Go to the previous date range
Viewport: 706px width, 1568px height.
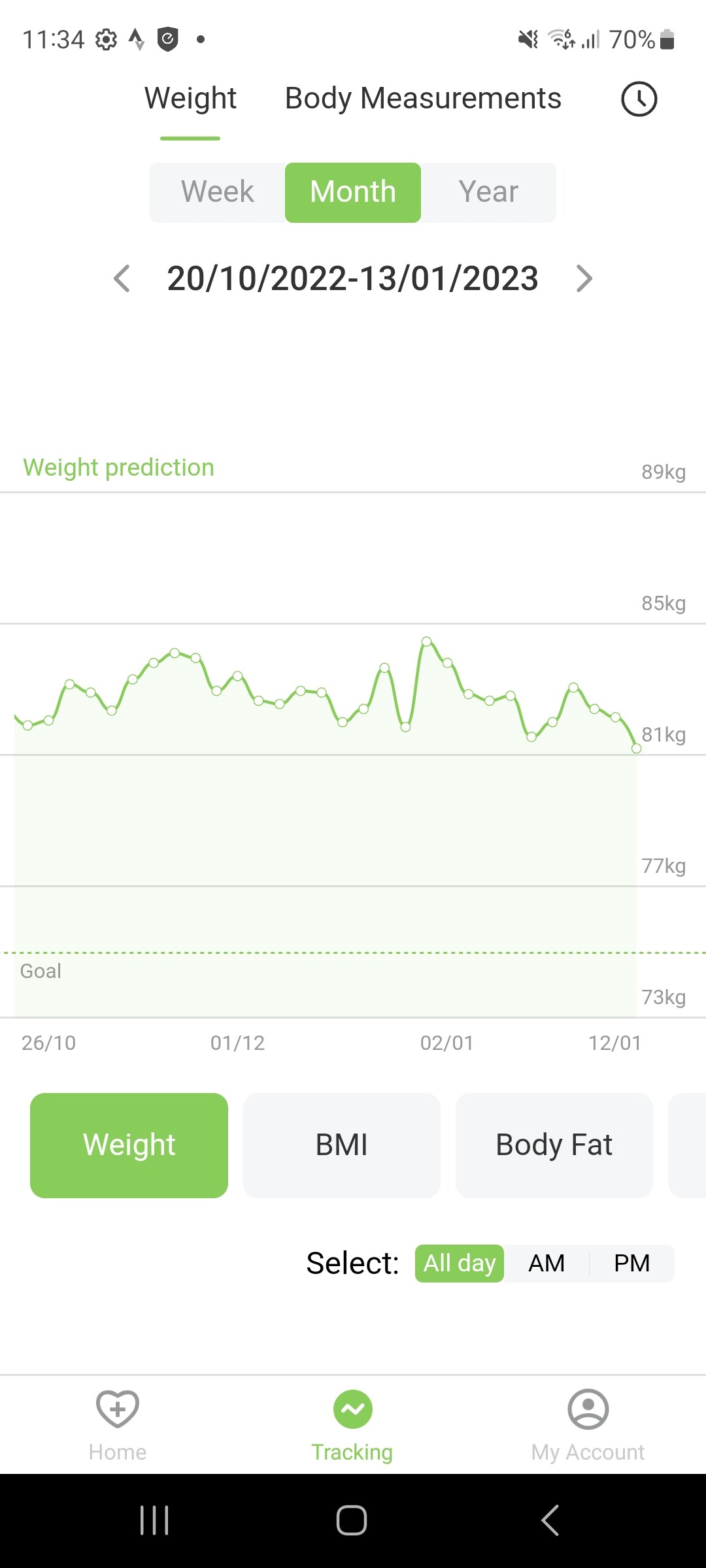tap(122, 278)
